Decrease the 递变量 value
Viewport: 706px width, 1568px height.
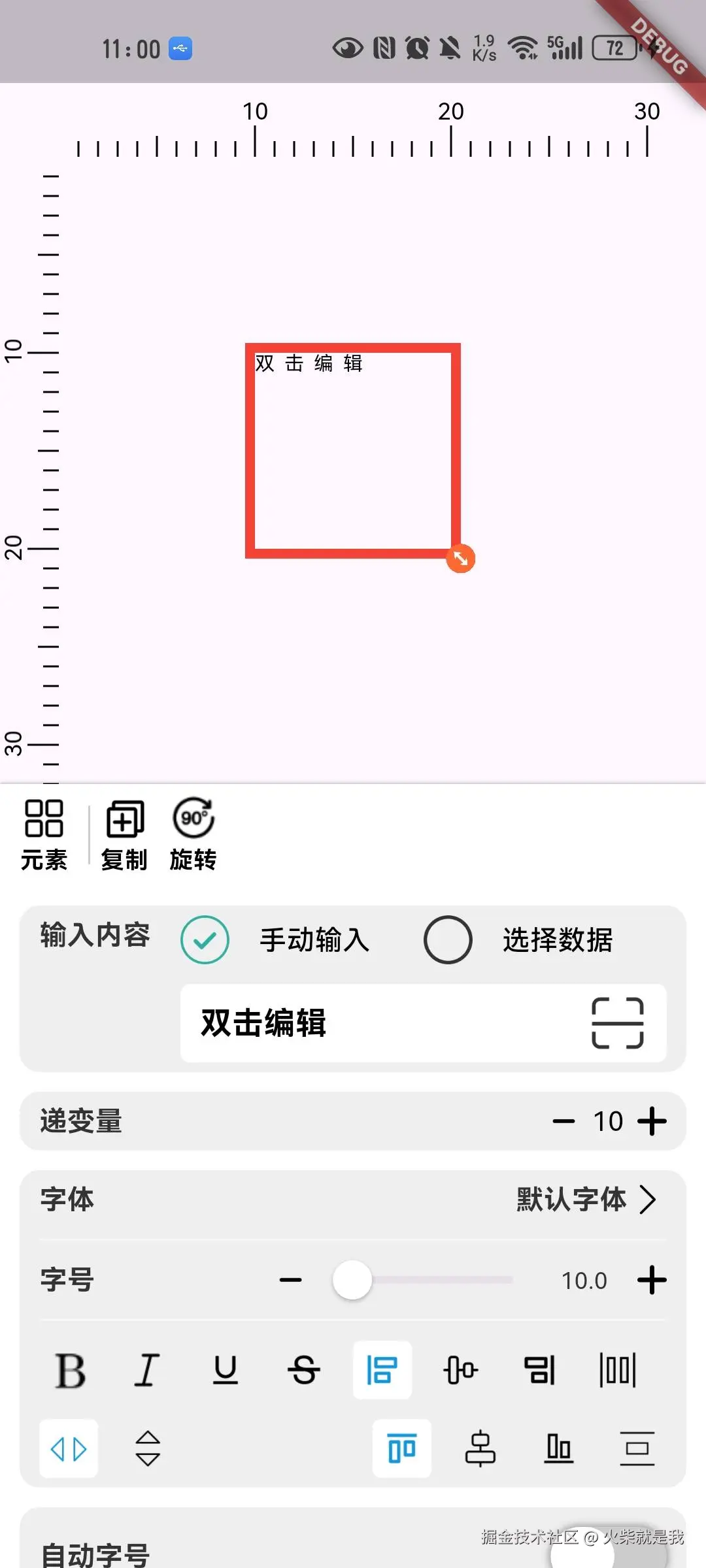pyautogui.click(x=563, y=1121)
